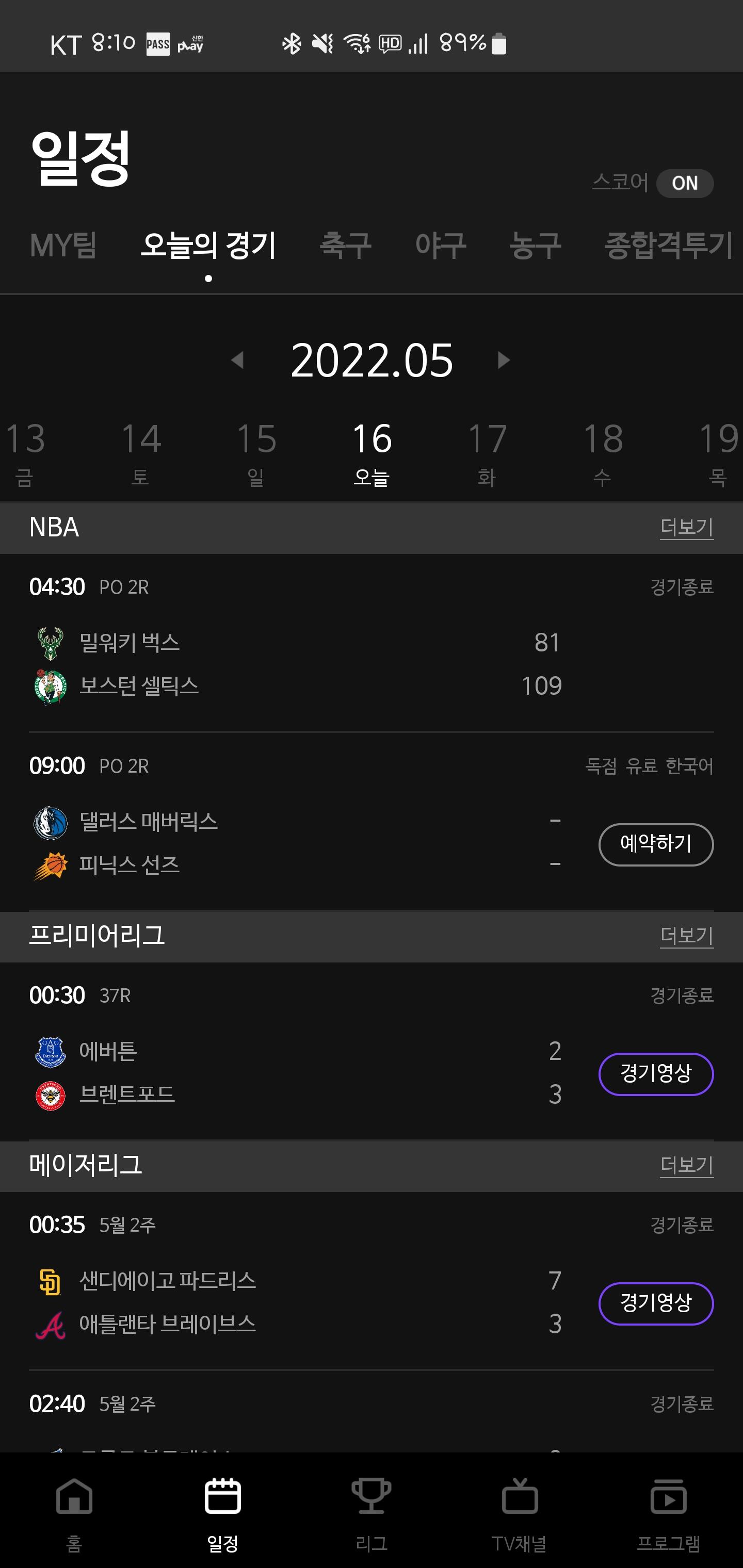Switch to the MY팀 tab
This screenshot has width=743, height=1568.
point(63,246)
